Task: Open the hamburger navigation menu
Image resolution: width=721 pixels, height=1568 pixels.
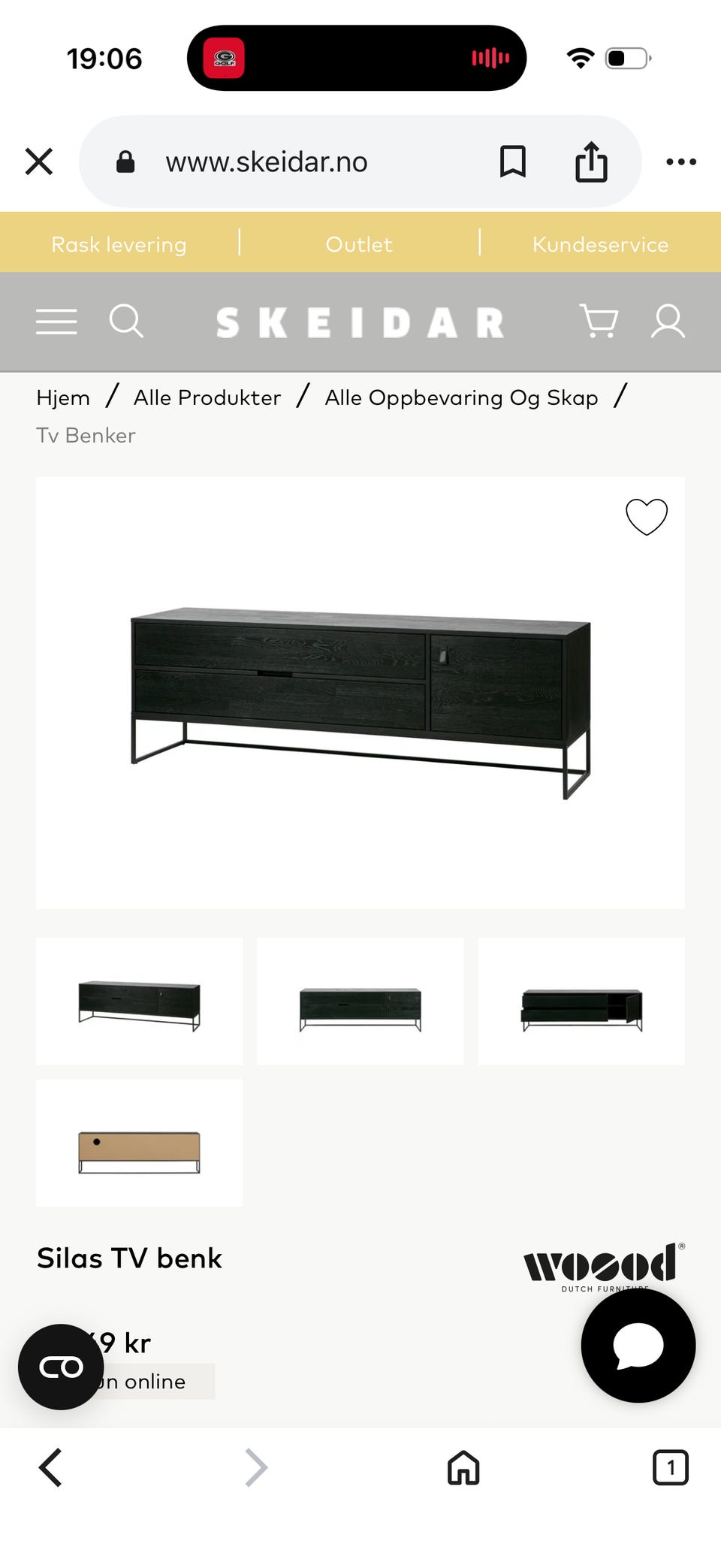Action: 56,322
